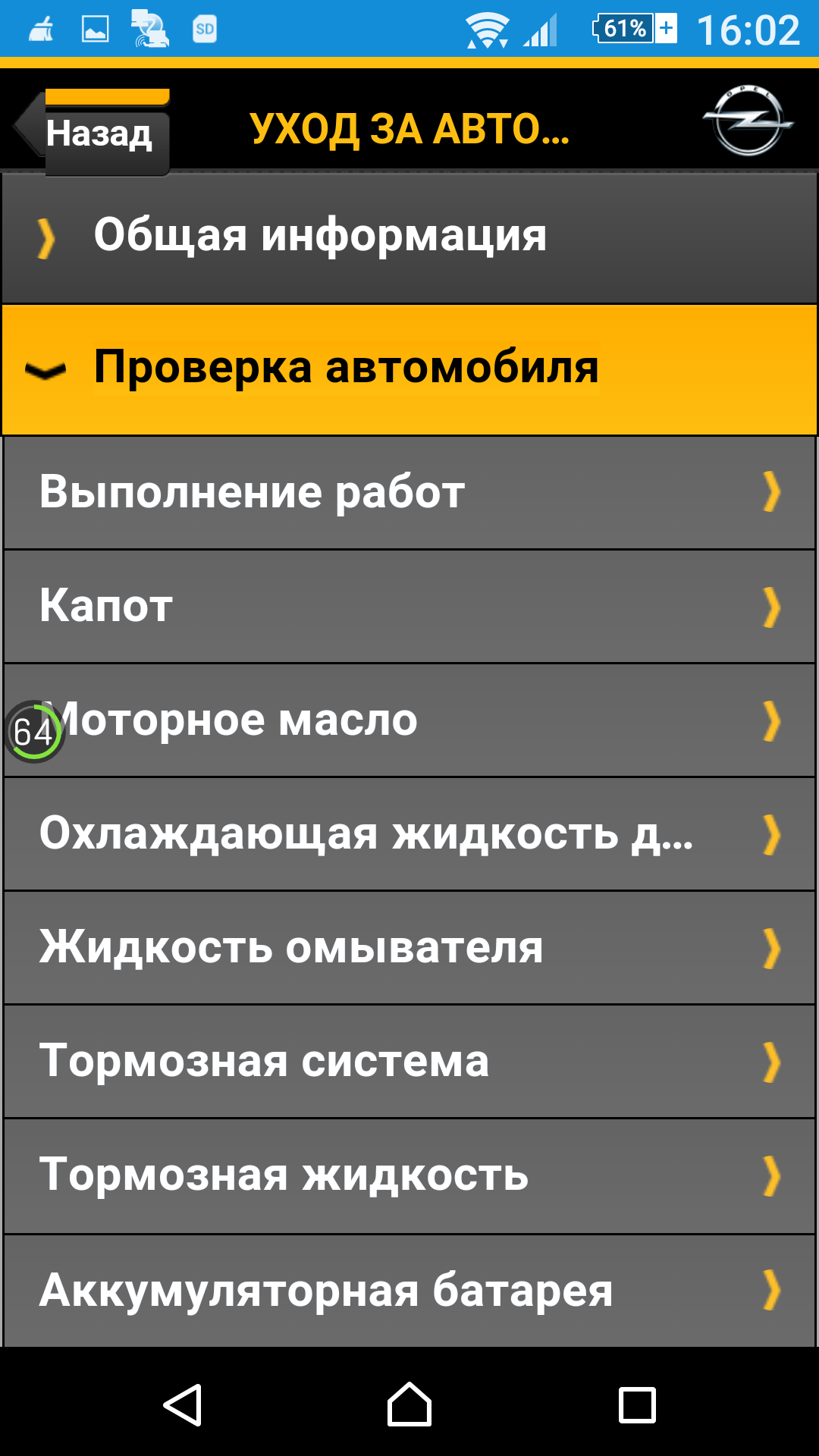Viewport: 819px width, 1456px height.
Task: Open Аккумуляторная батарея
Action: tap(409, 1291)
